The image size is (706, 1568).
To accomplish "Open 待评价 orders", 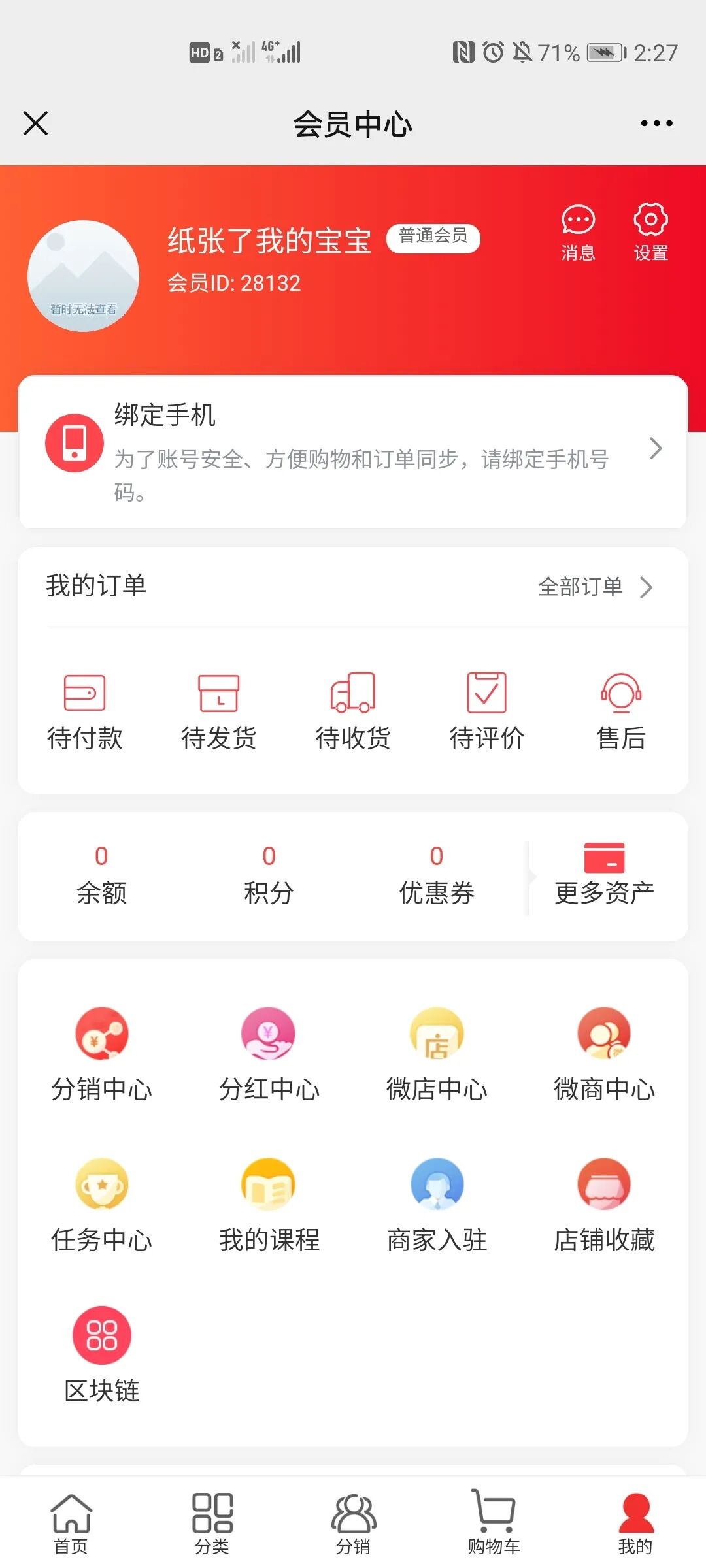I will click(487, 711).
